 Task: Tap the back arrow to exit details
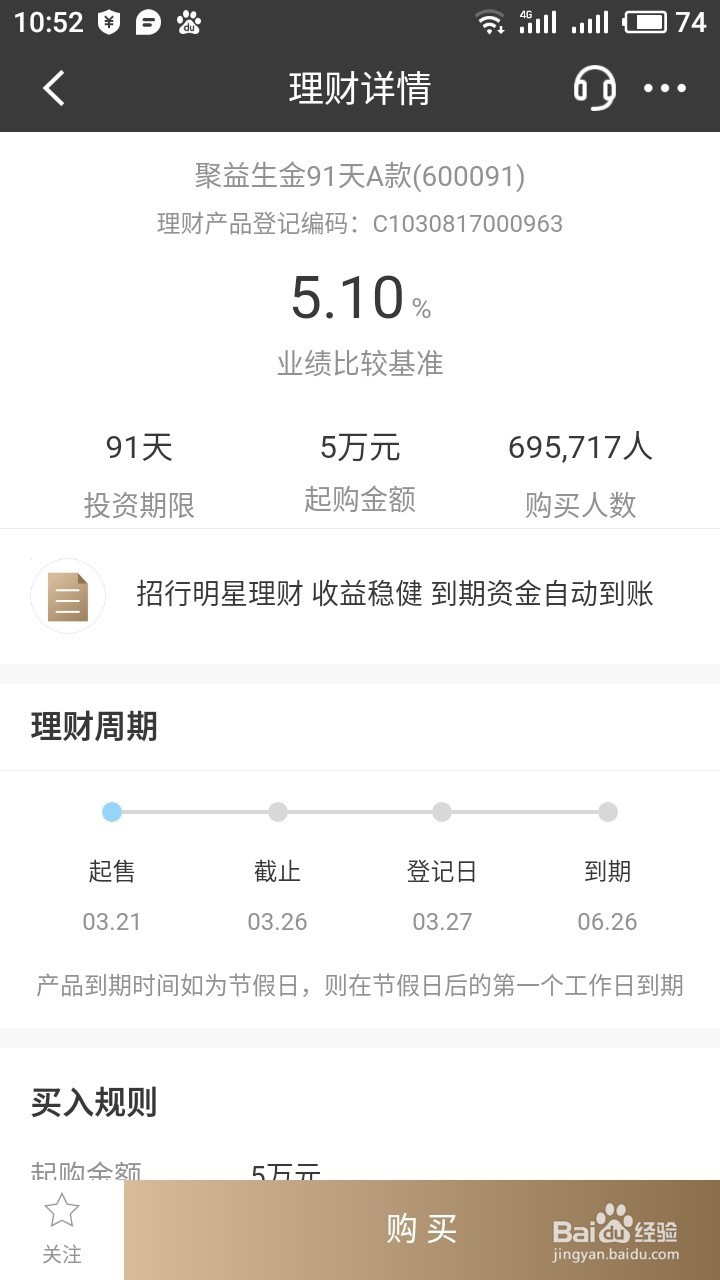53,88
